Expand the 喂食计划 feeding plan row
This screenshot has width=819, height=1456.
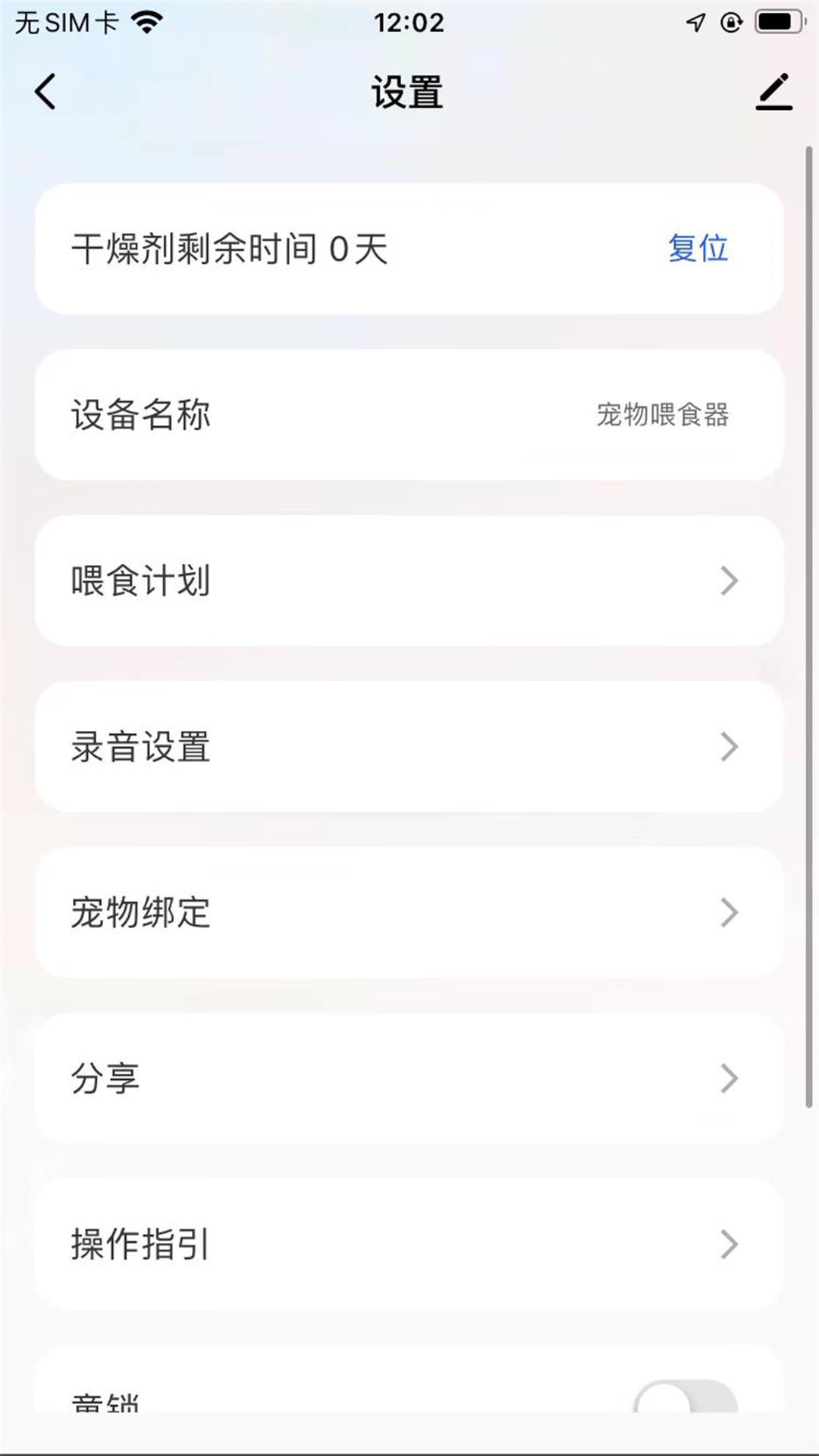[728, 581]
